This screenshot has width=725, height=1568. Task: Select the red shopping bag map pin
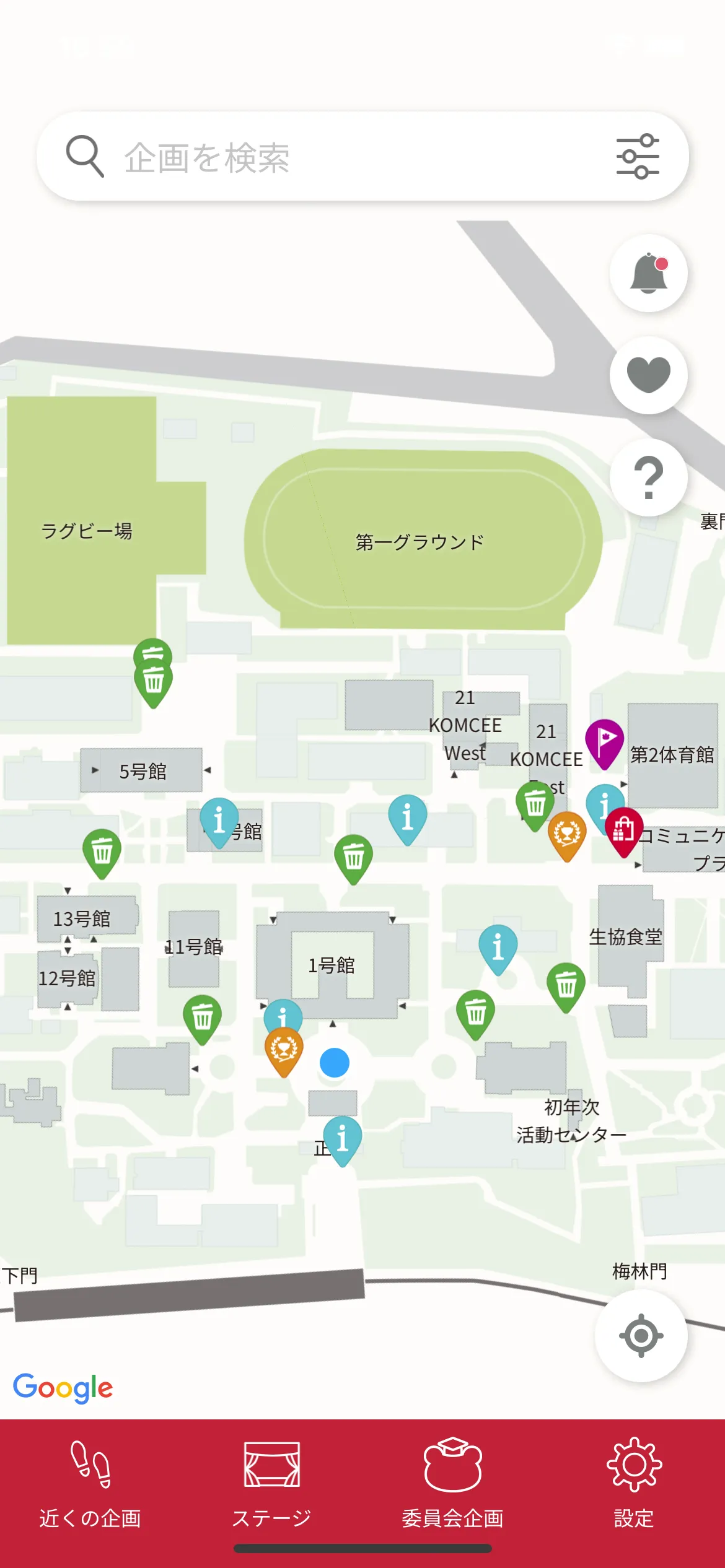click(624, 831)
